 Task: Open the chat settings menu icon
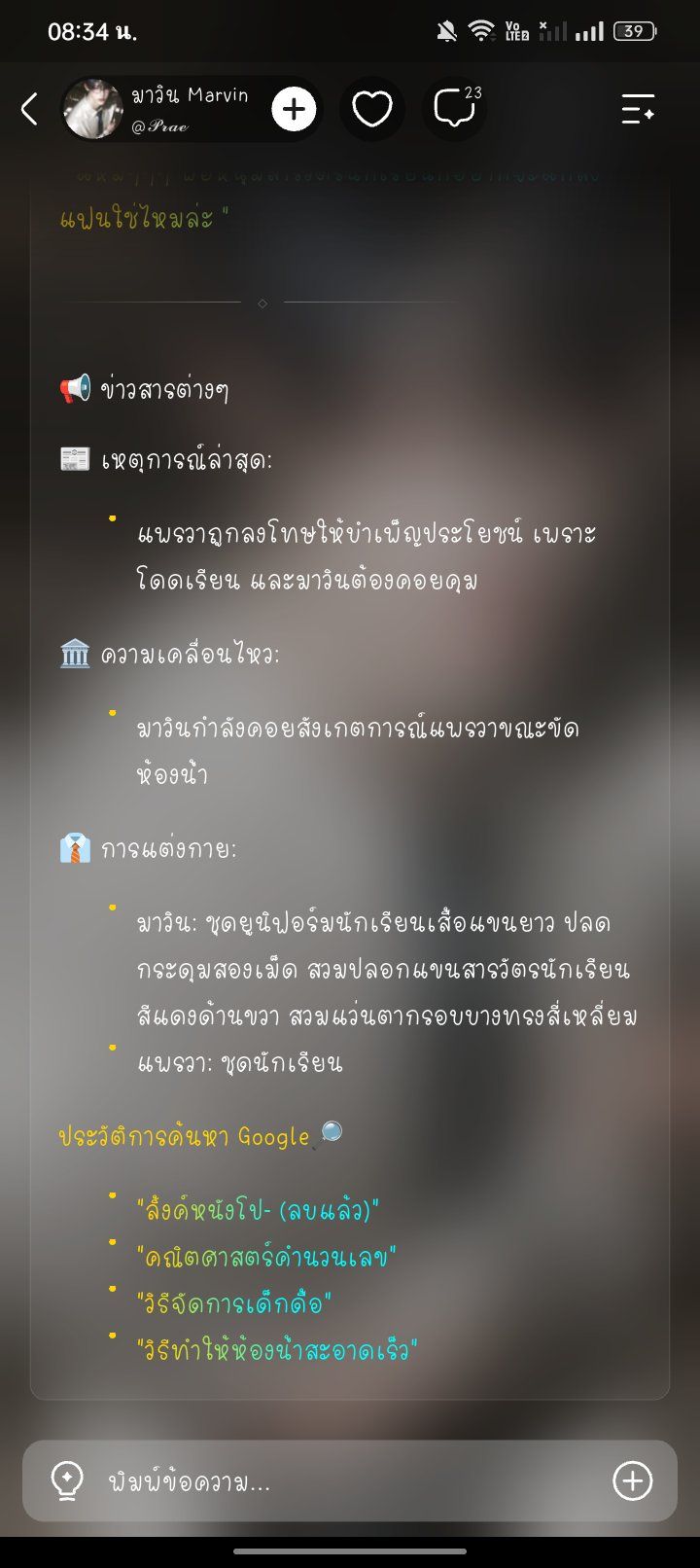click(x=638, y=109)
